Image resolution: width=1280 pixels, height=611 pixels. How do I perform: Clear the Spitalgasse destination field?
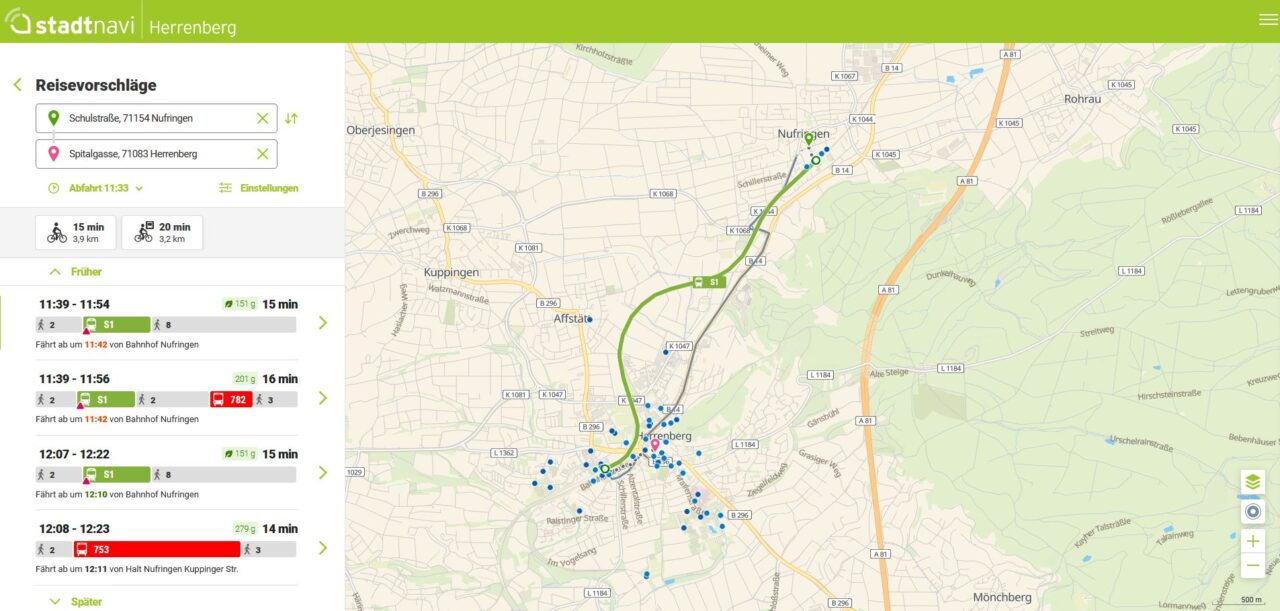[262, 154]
